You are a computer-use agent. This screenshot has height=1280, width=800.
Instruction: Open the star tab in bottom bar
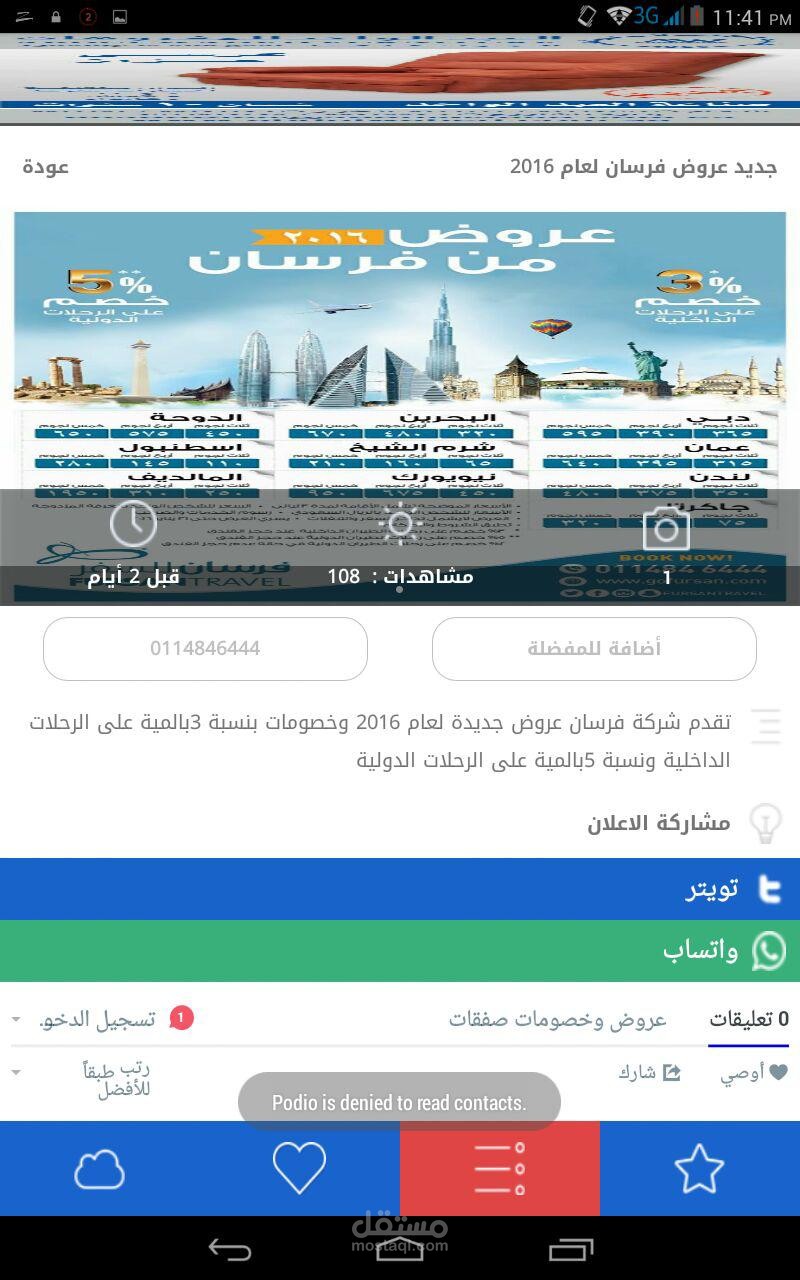(x=699, y=1168)
